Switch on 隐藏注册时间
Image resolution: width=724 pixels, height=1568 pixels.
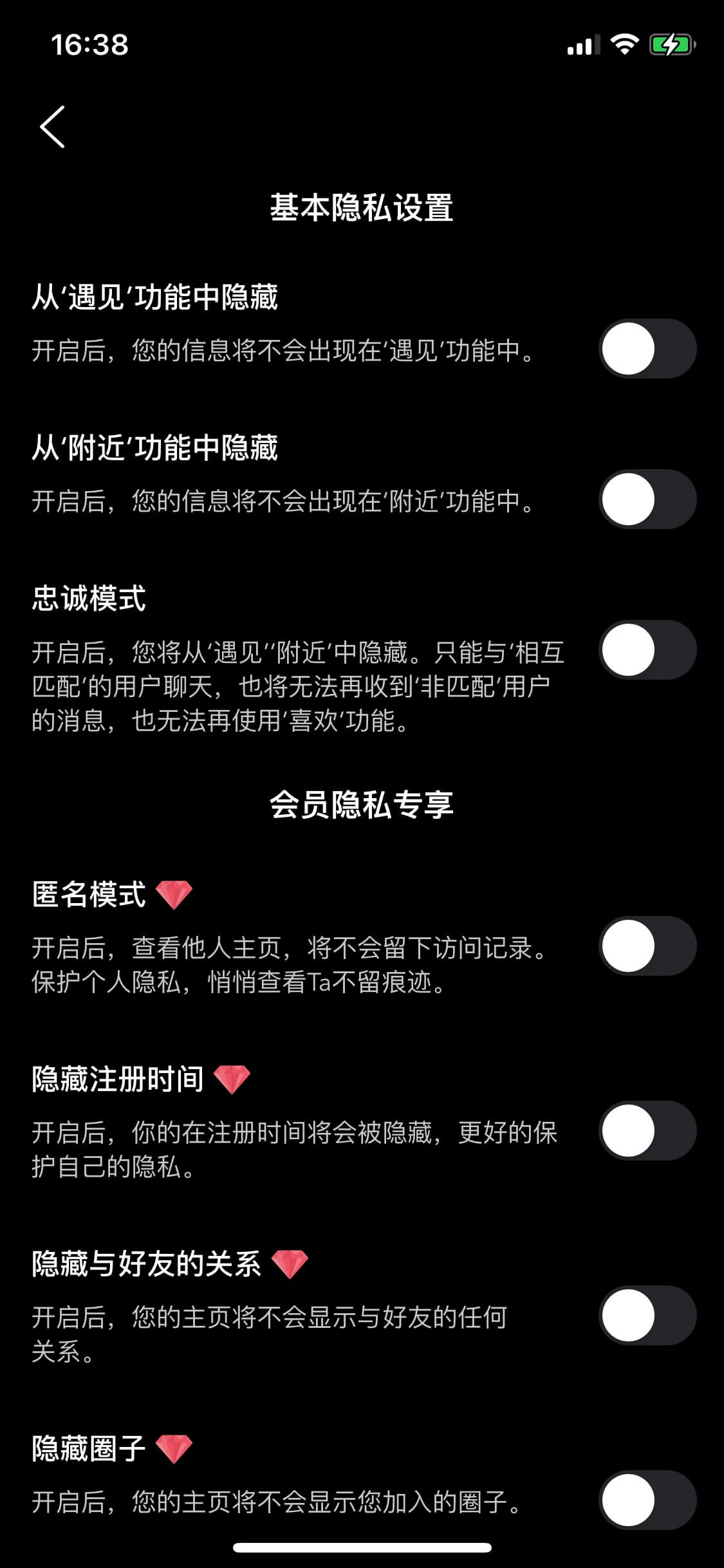pyautogui.click(x=647, y=1131)
